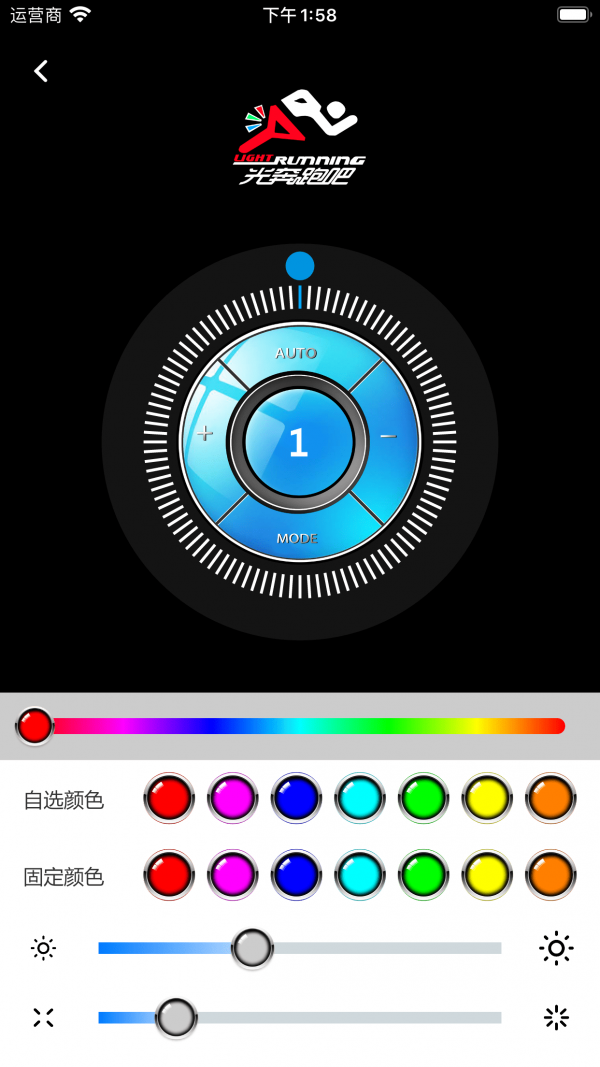Tap the center dial button showing 1
This screenshot has width=600, height=1067.
299,442
